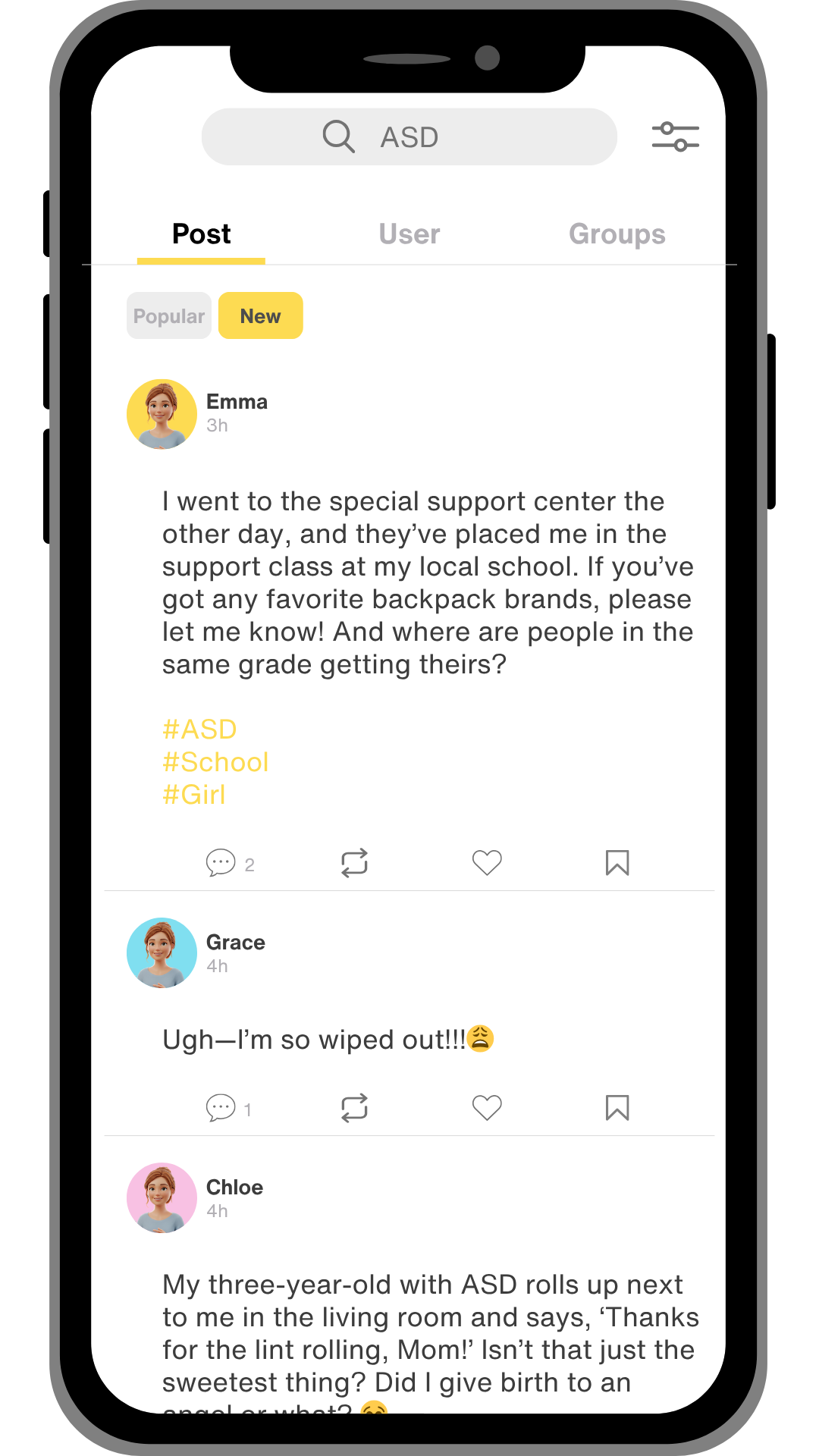The image size is (819, 1456).
Task: Comment on Grace's post
Action: coord(221,1108)
